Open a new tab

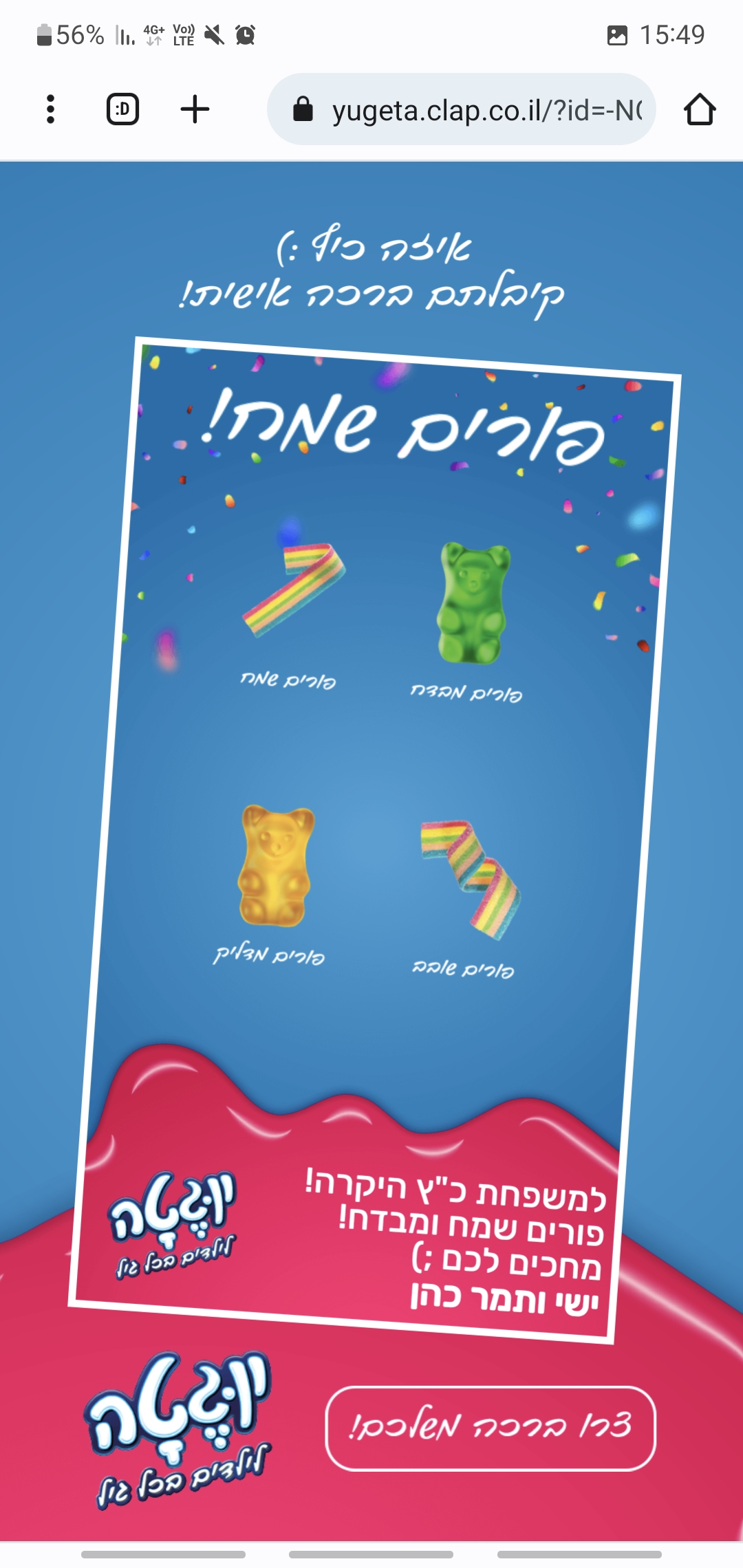195,109
